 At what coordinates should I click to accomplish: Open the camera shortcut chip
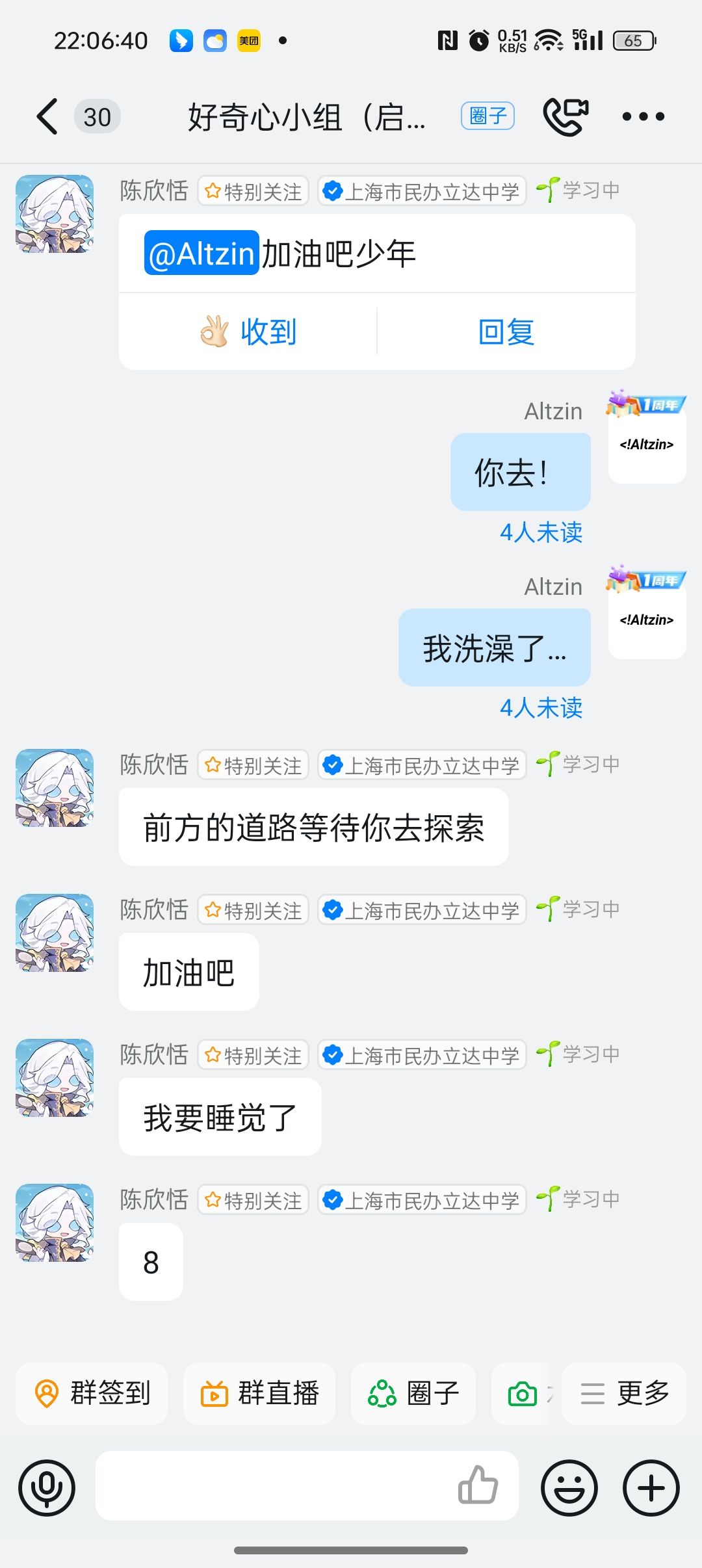pos(523,1394)
